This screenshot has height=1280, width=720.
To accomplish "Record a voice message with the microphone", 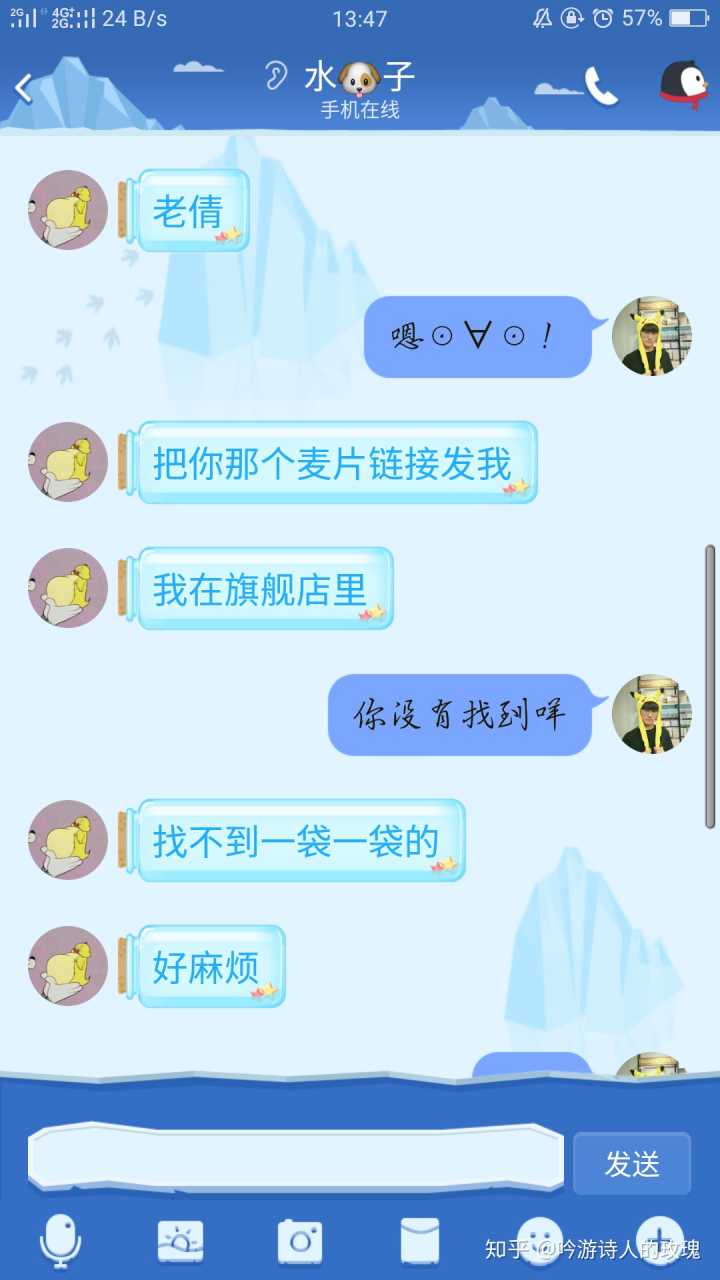I will pos(60,1242).
